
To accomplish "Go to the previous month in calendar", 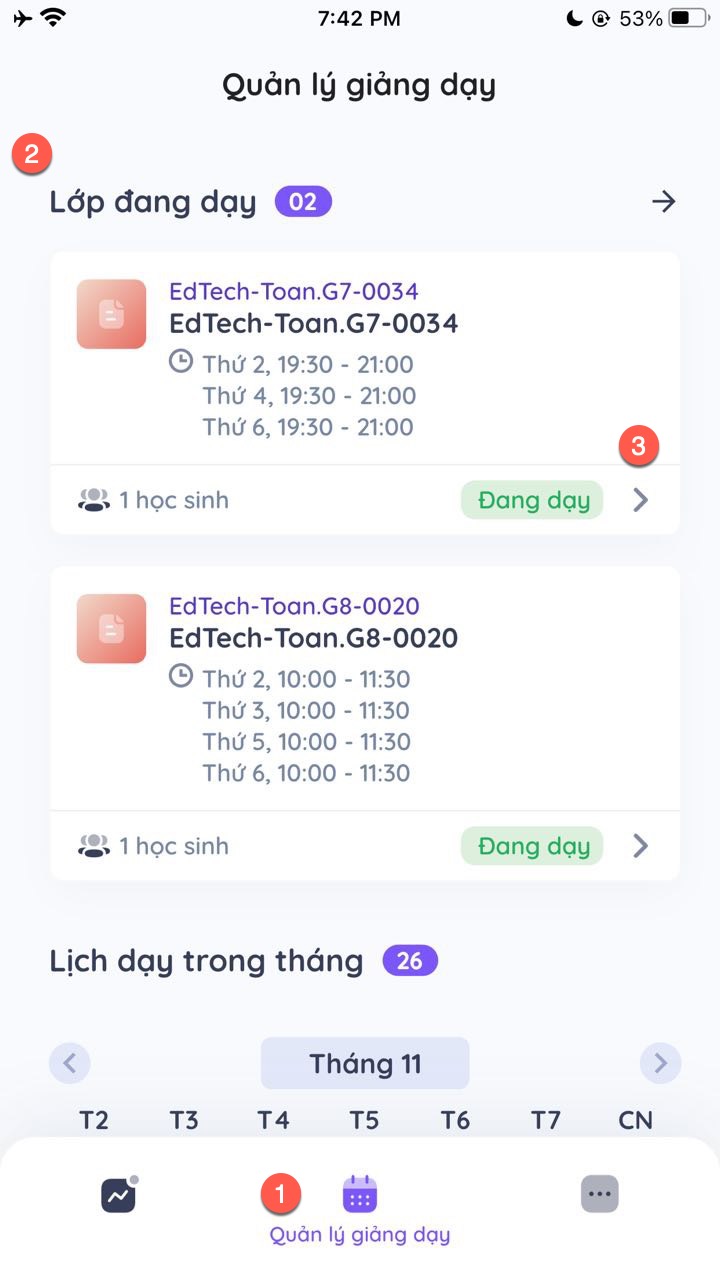I will (70, 1063).
